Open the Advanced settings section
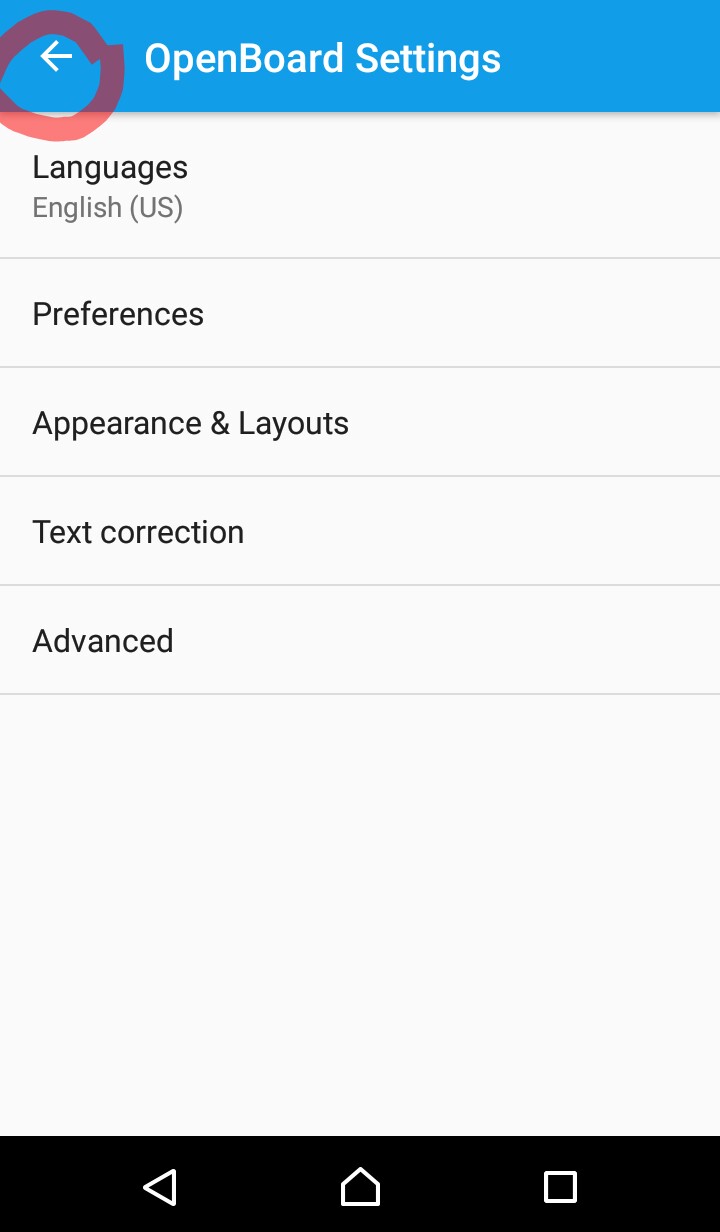This screenshot has width=720, height=1232. 360,640
